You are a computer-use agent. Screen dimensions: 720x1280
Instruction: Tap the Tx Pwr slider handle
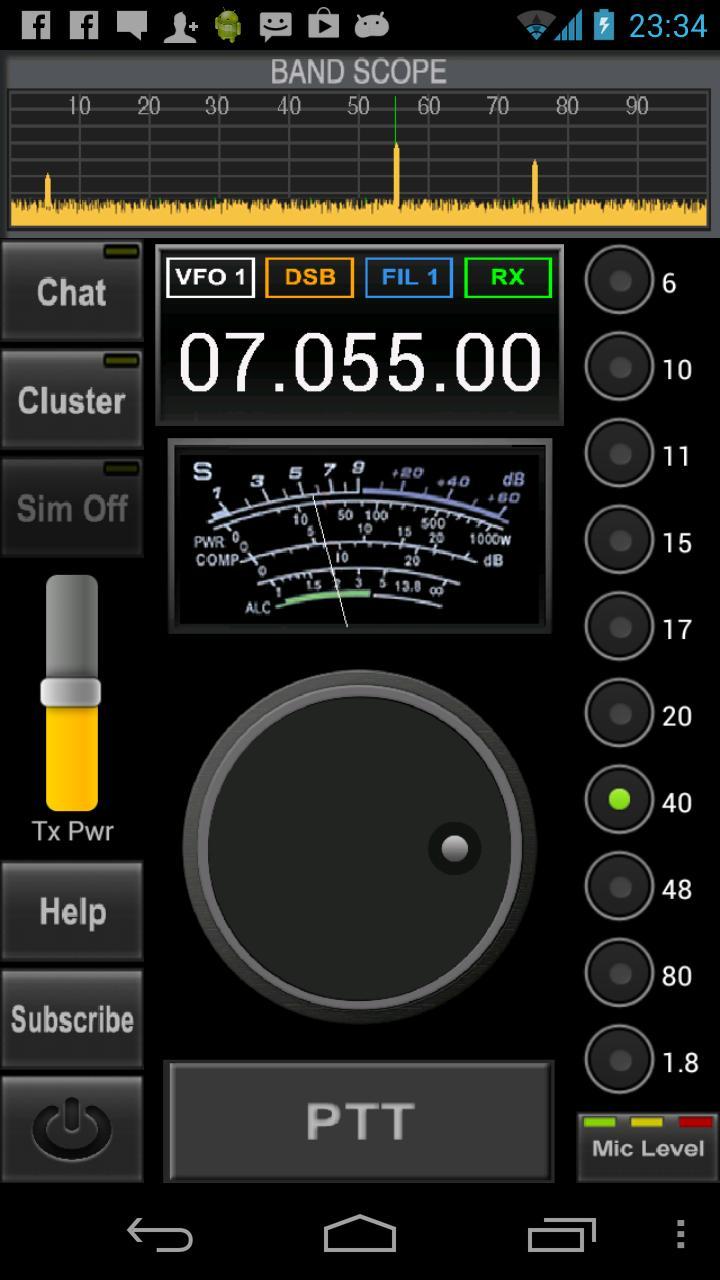point(71,692)
